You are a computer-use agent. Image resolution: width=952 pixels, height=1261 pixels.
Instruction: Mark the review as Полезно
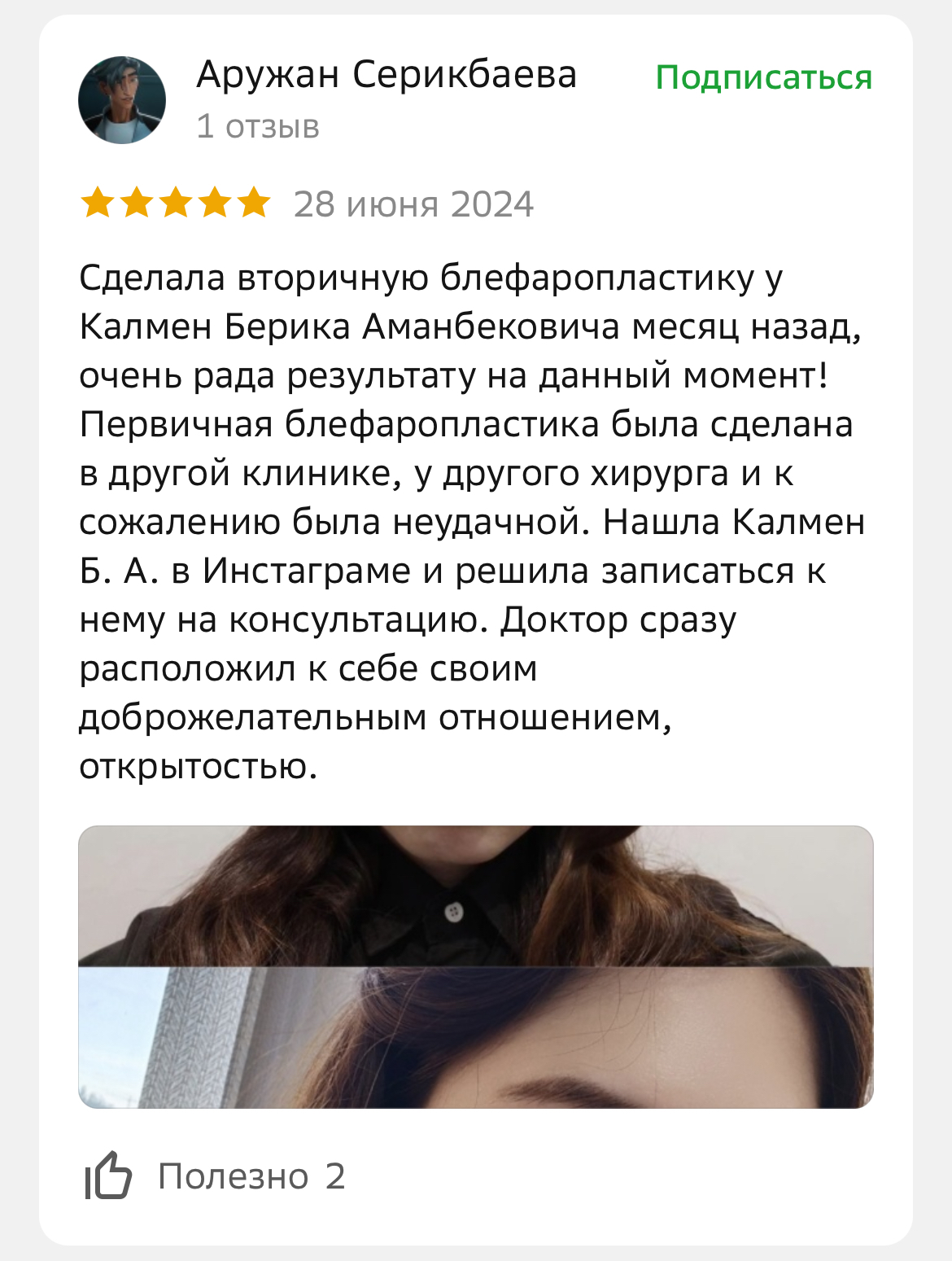110,1176
